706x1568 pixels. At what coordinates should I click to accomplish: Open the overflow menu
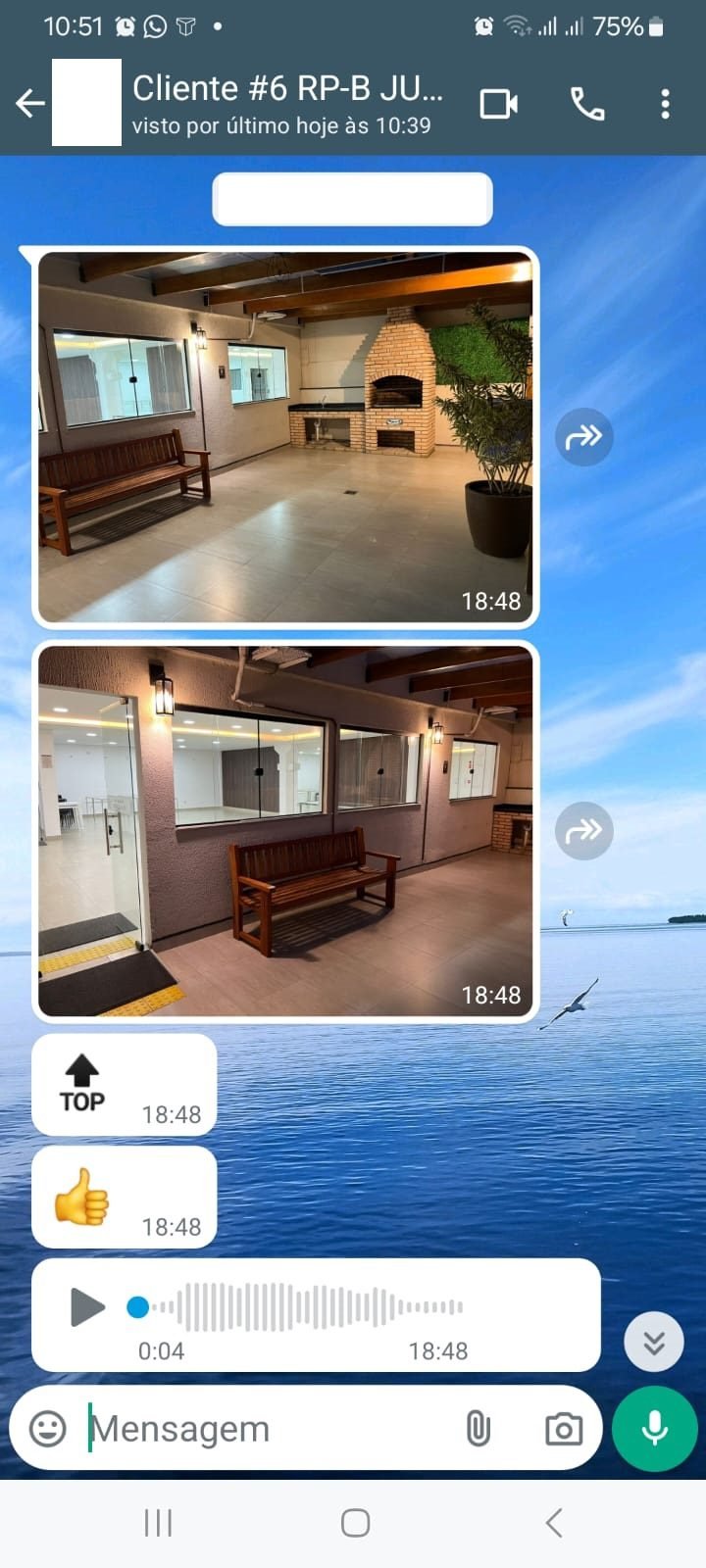tap(665, 104)
